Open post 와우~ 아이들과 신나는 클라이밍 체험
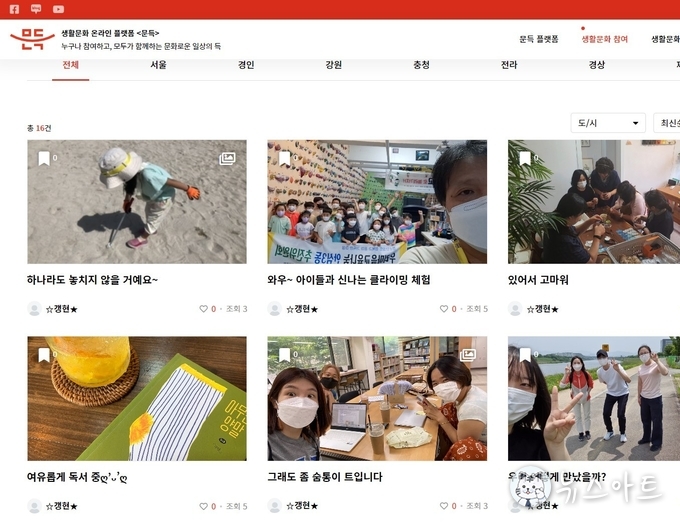This screenshot has height=524, width=680. pyautogui.click(x=348, y=280)
